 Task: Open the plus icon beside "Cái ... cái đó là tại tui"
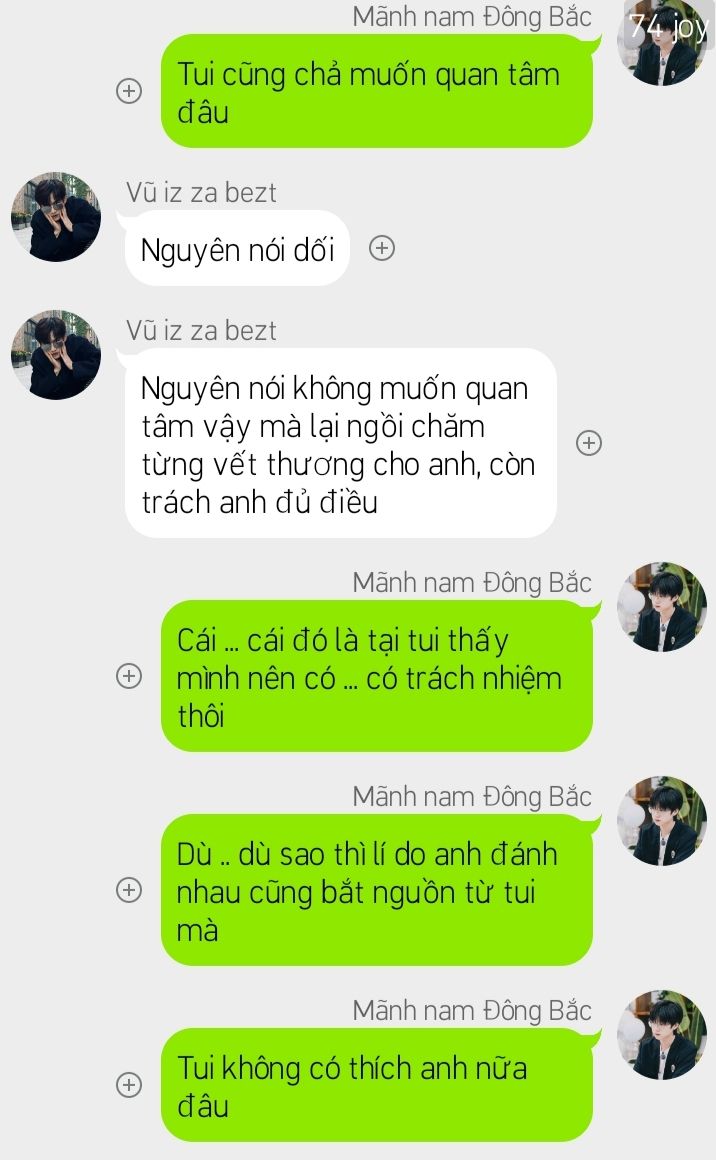click(x=128, y=676)
